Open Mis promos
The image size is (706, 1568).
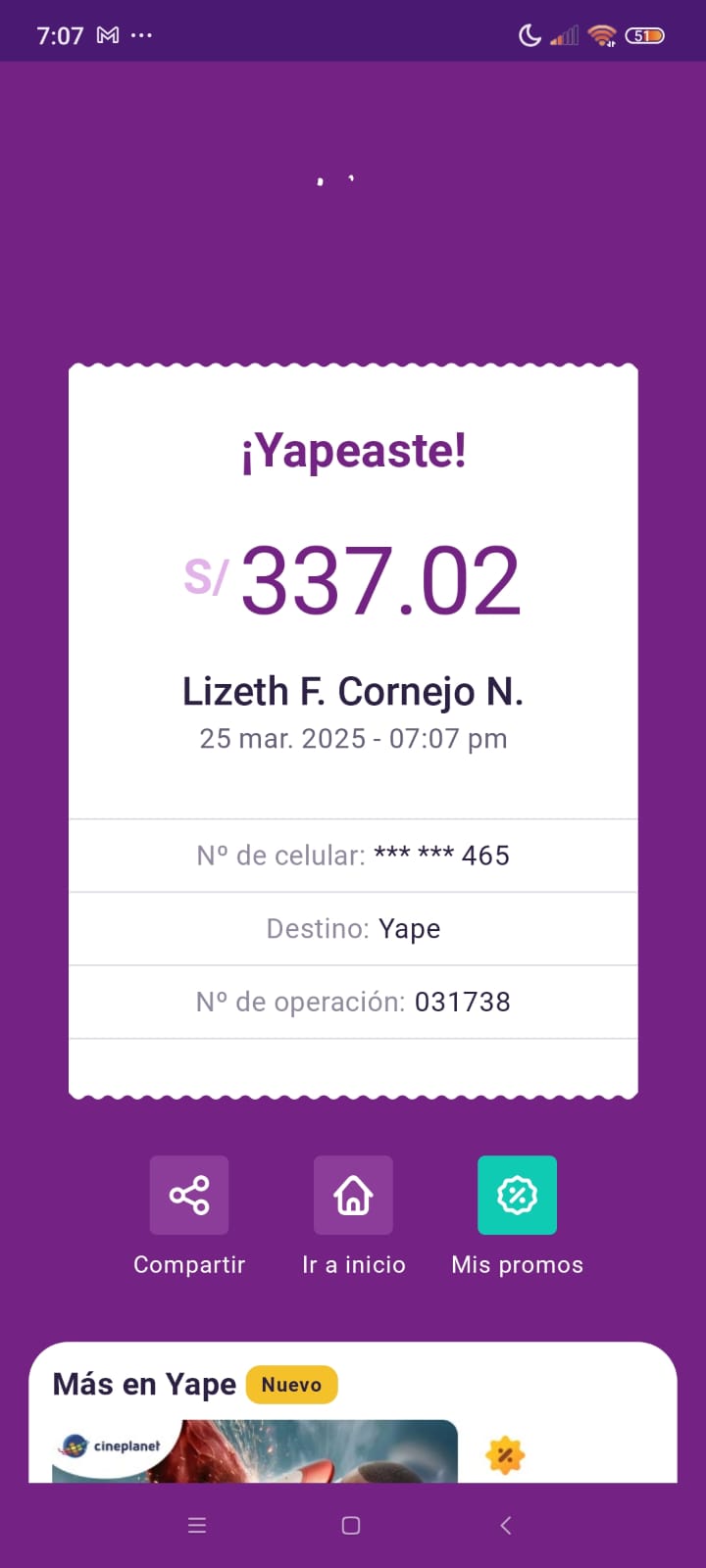pos(517,1196)
